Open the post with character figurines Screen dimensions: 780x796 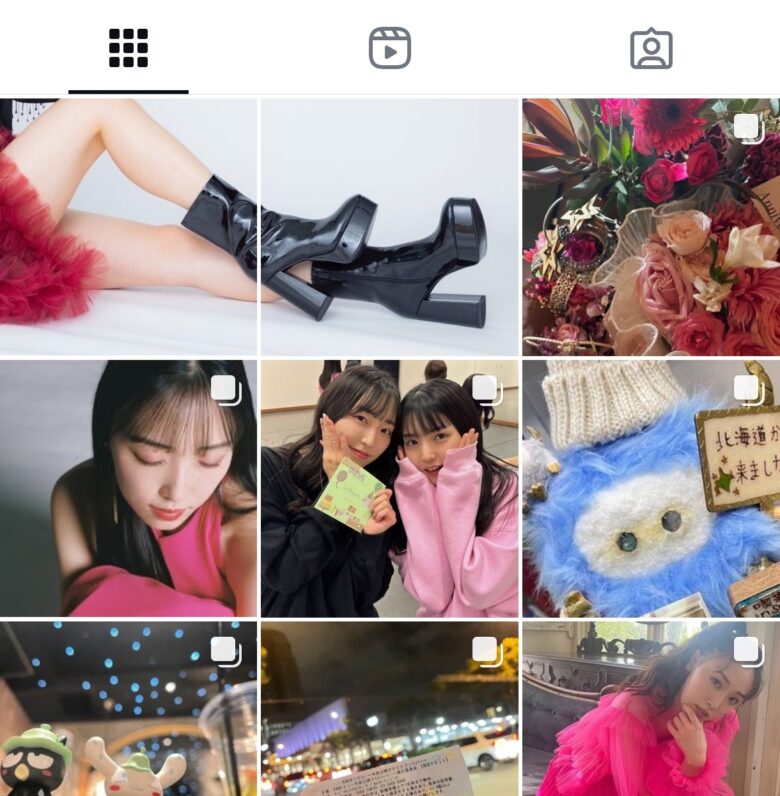pos(128,709)
